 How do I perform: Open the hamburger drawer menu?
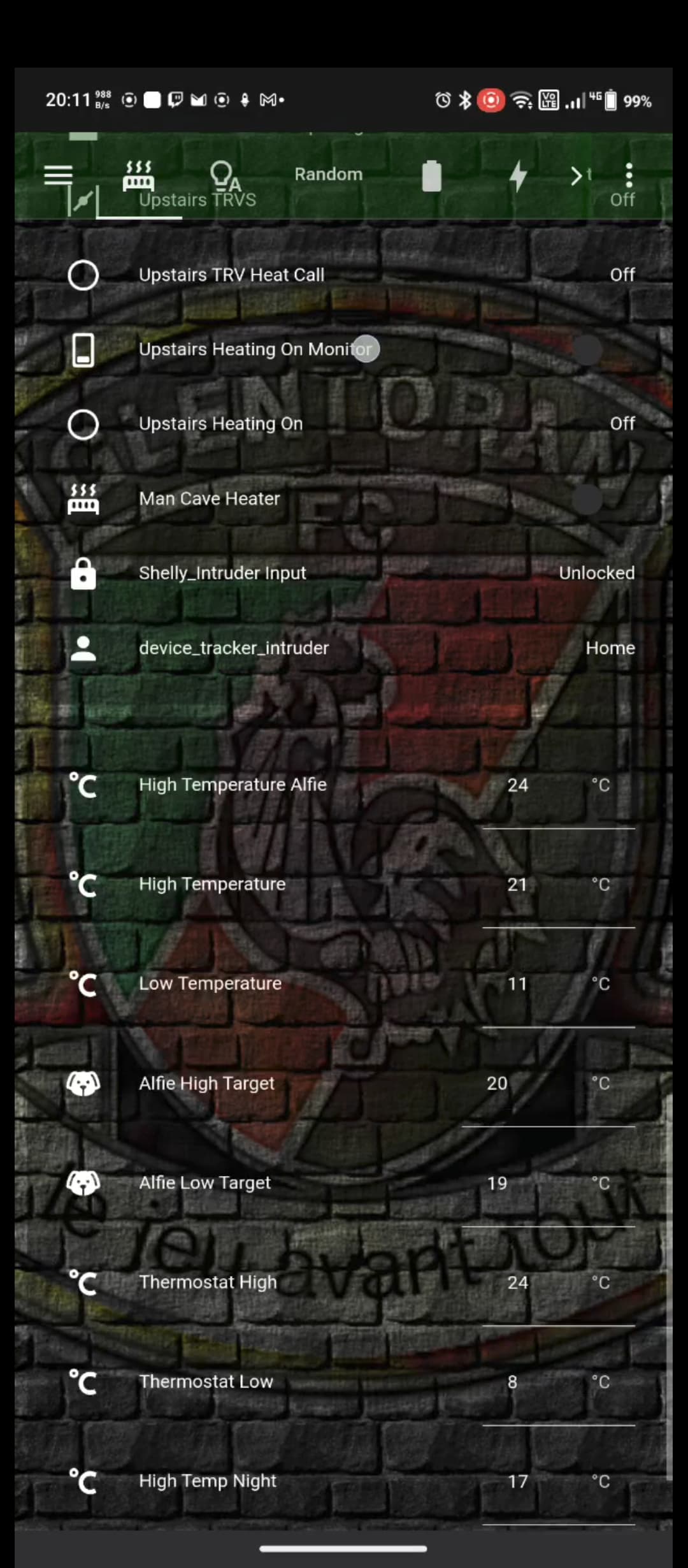click(x=58, y=175)
